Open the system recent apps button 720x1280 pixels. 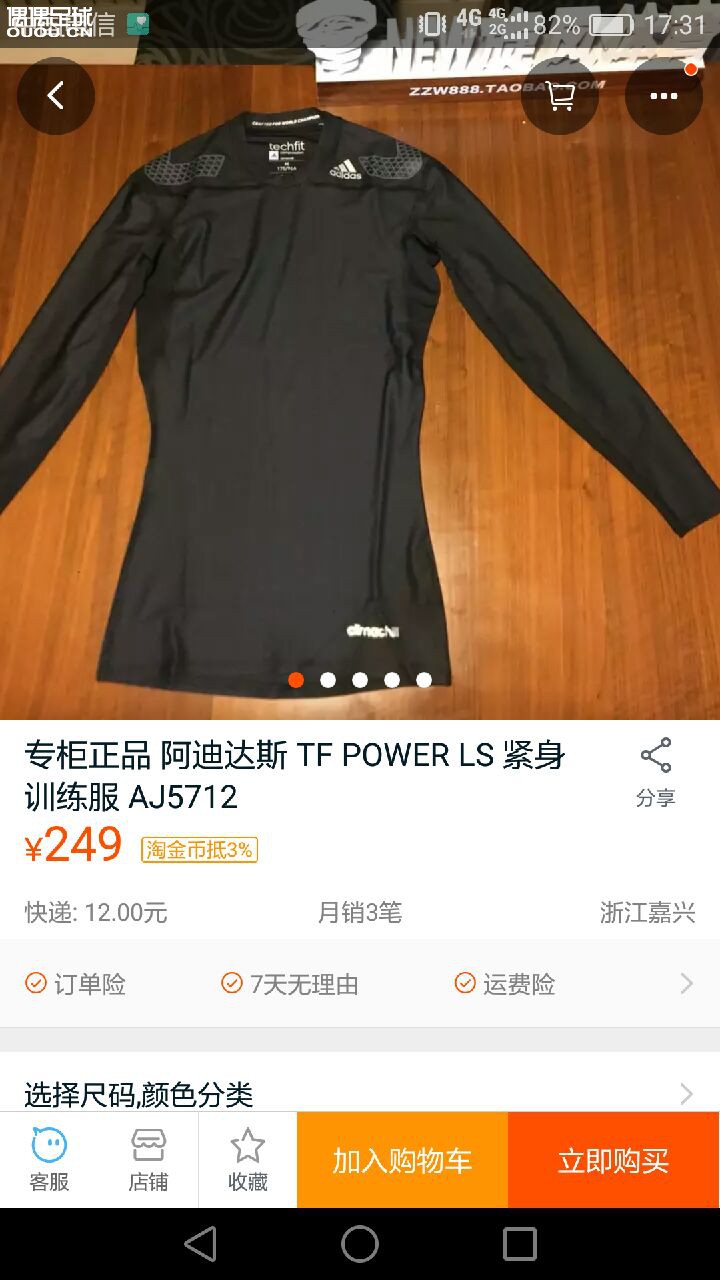pyautogui.click(x=519, y=1244)
